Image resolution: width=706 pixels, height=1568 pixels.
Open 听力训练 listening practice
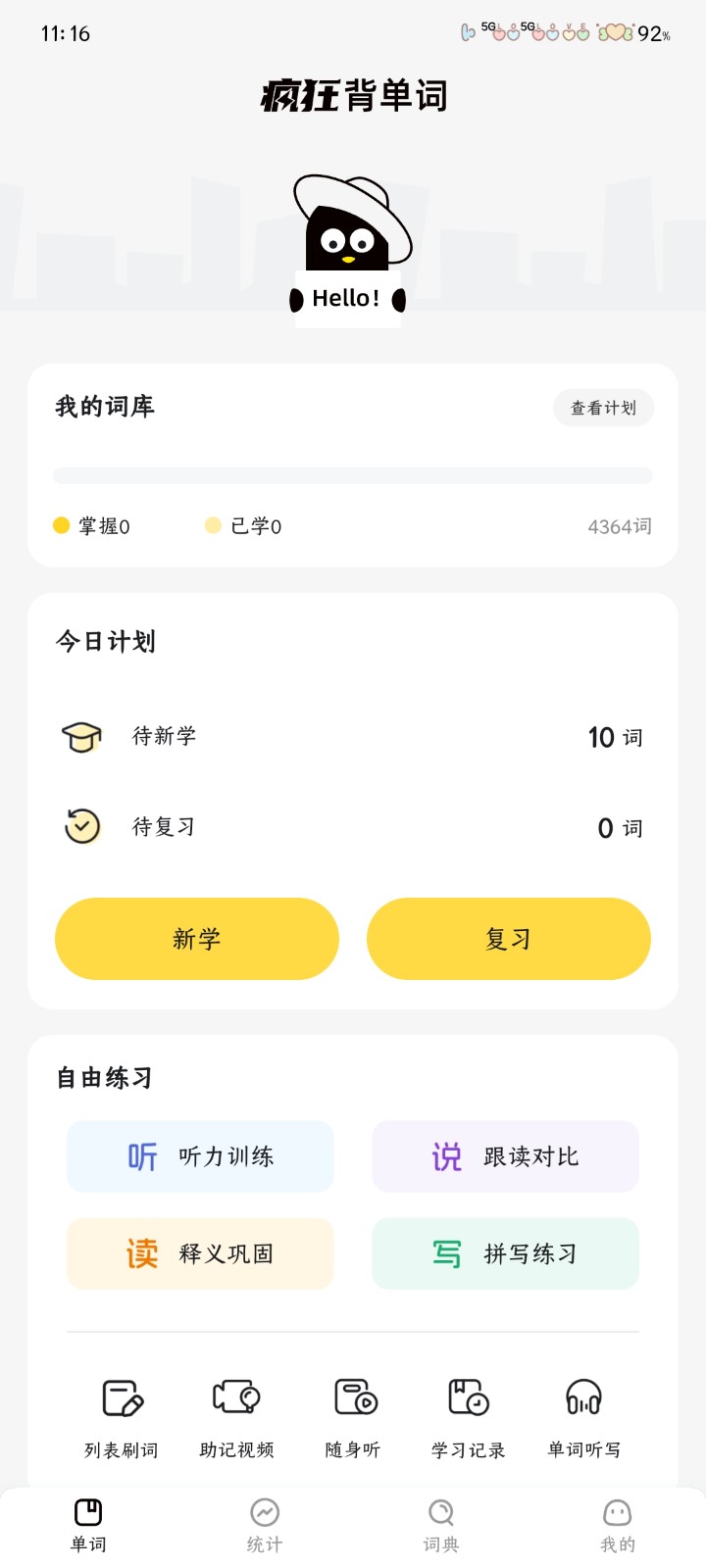(x=200, y=1156)
